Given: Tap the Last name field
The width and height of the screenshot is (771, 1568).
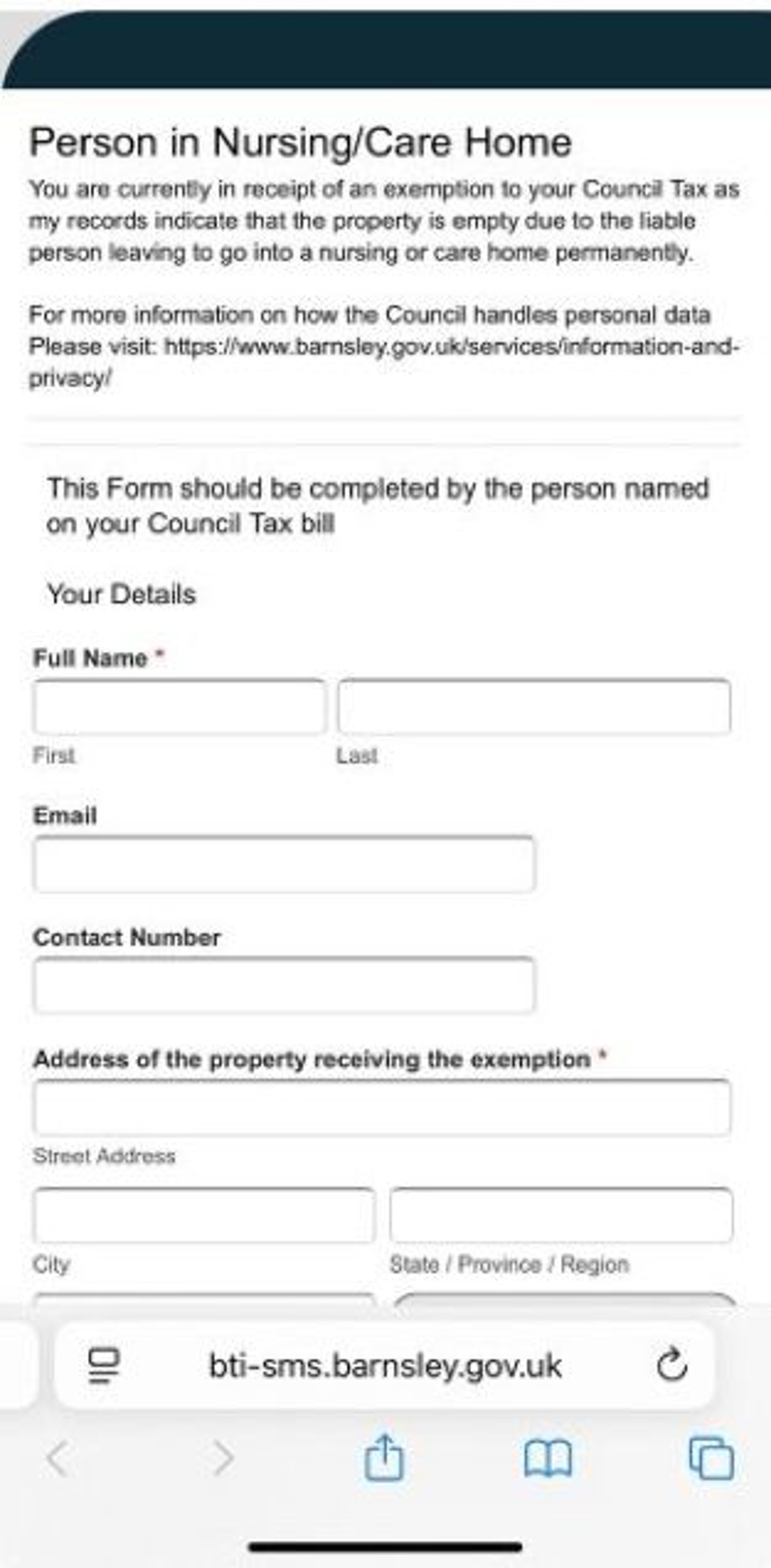Looking at the screenshot, I should pyautogui.click(x=534, y=707).
